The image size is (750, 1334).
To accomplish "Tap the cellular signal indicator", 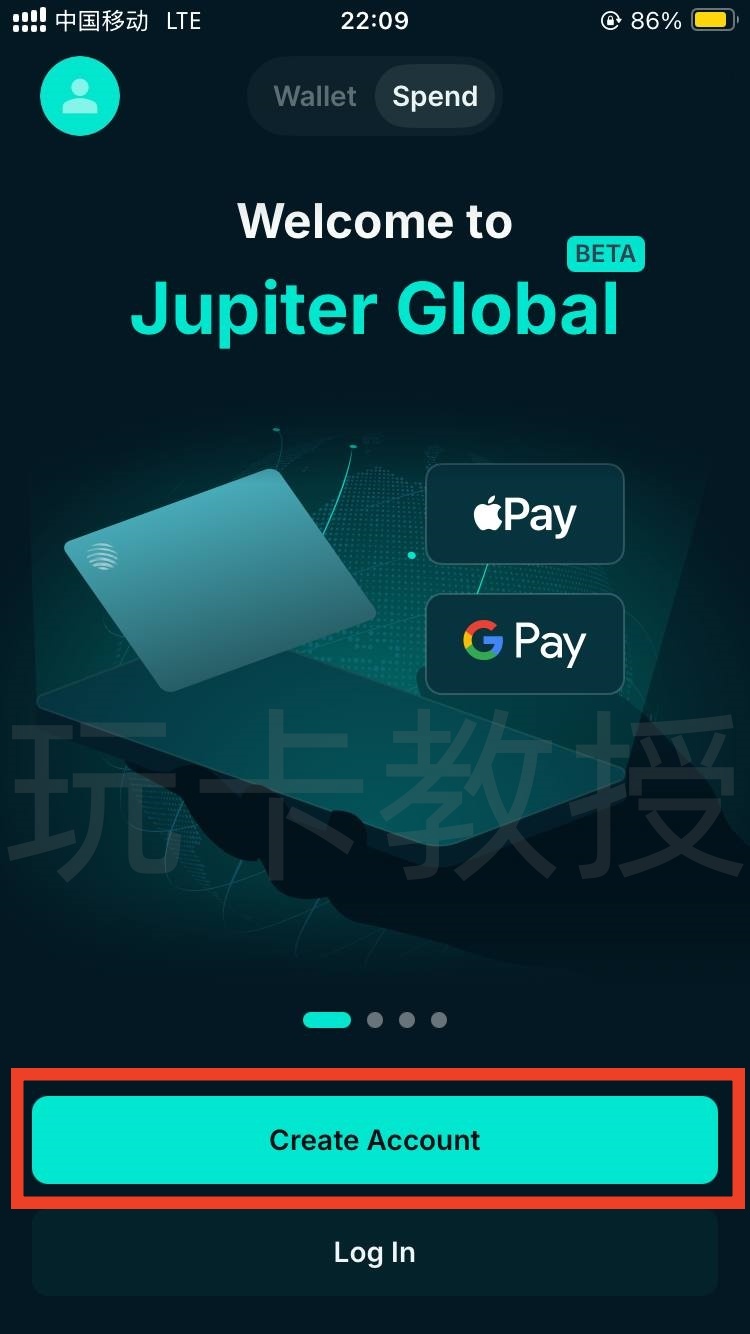I will [27, 18].
